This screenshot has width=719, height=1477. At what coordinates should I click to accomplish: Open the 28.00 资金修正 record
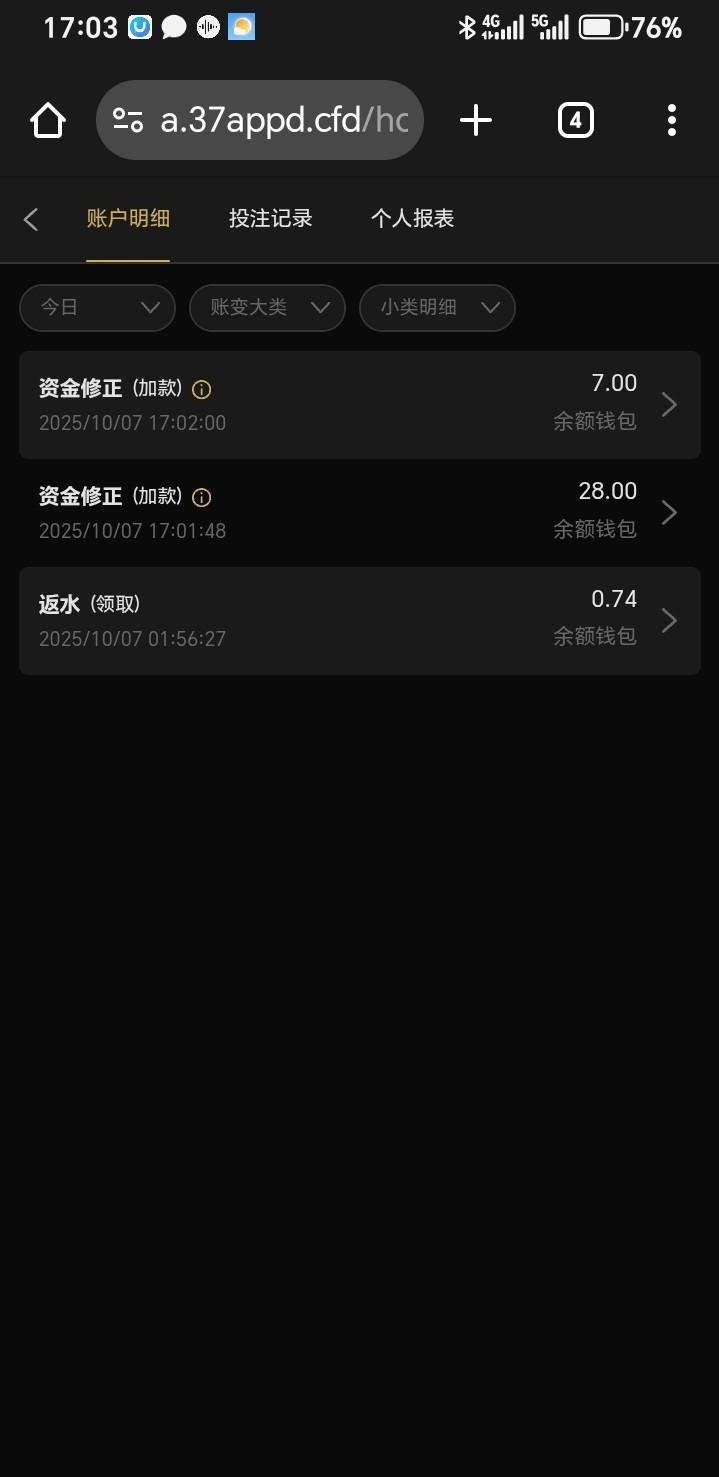[360, 512]
